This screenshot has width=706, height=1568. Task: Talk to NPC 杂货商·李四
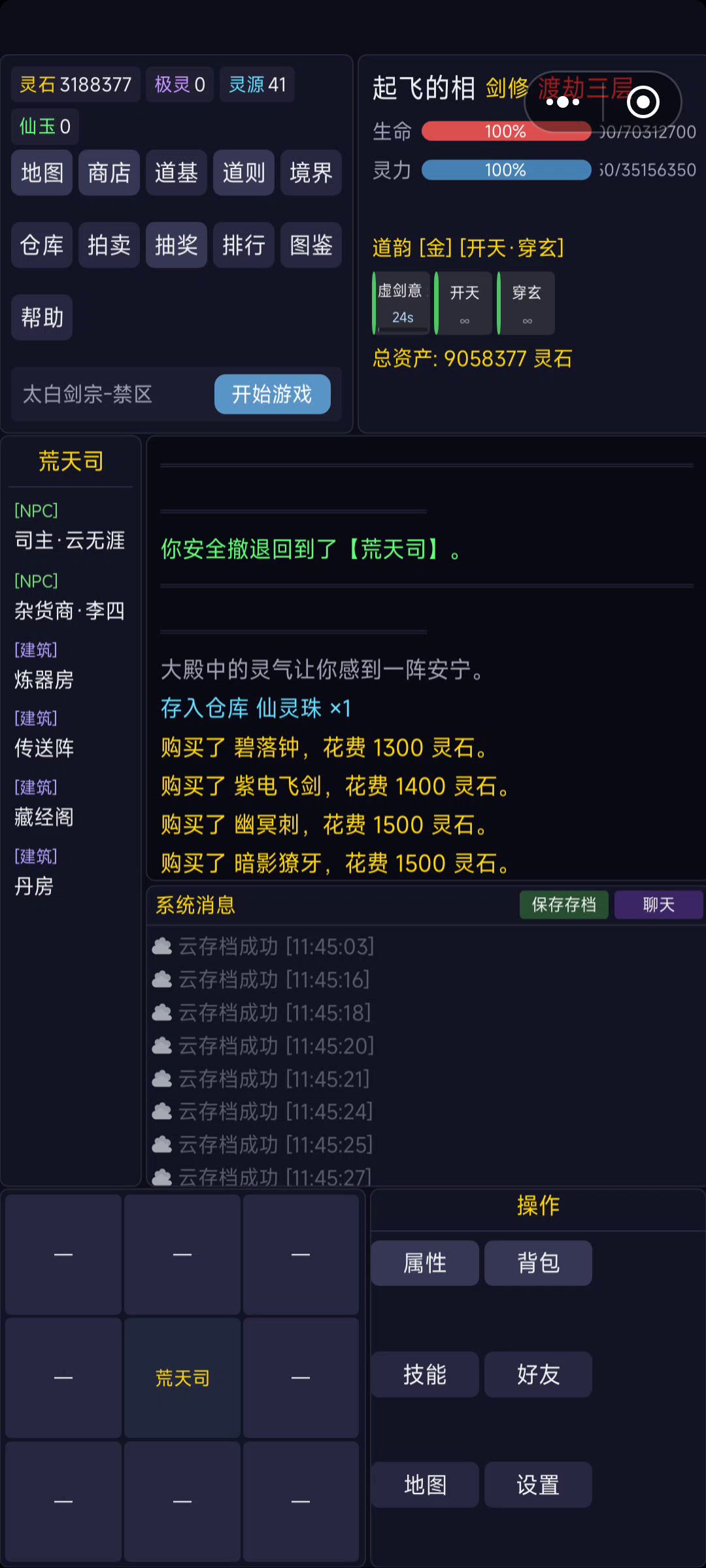[x=70, y=611]
